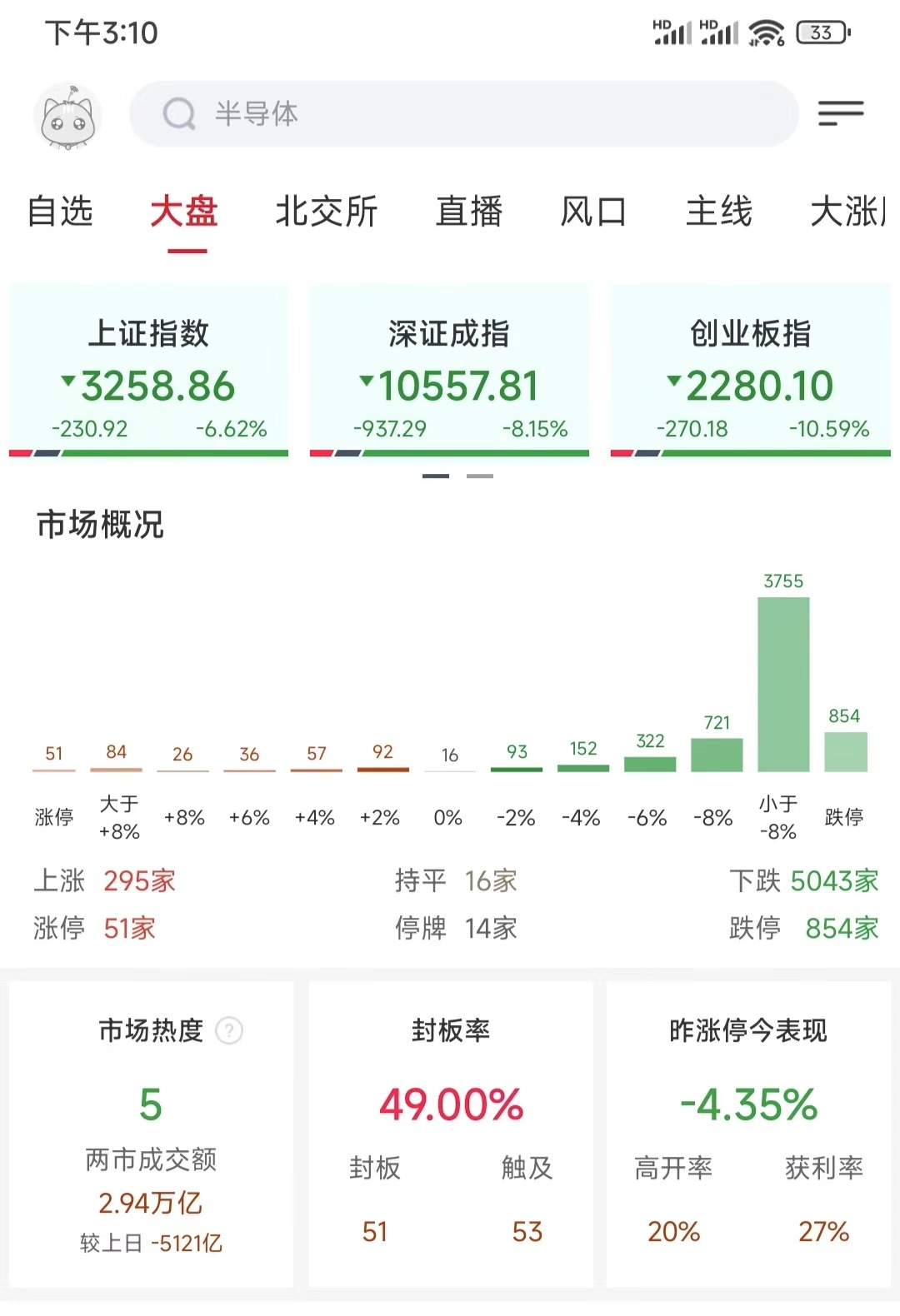Jump to the second index page indicator

pyautogui.click(x=480, y=476)
